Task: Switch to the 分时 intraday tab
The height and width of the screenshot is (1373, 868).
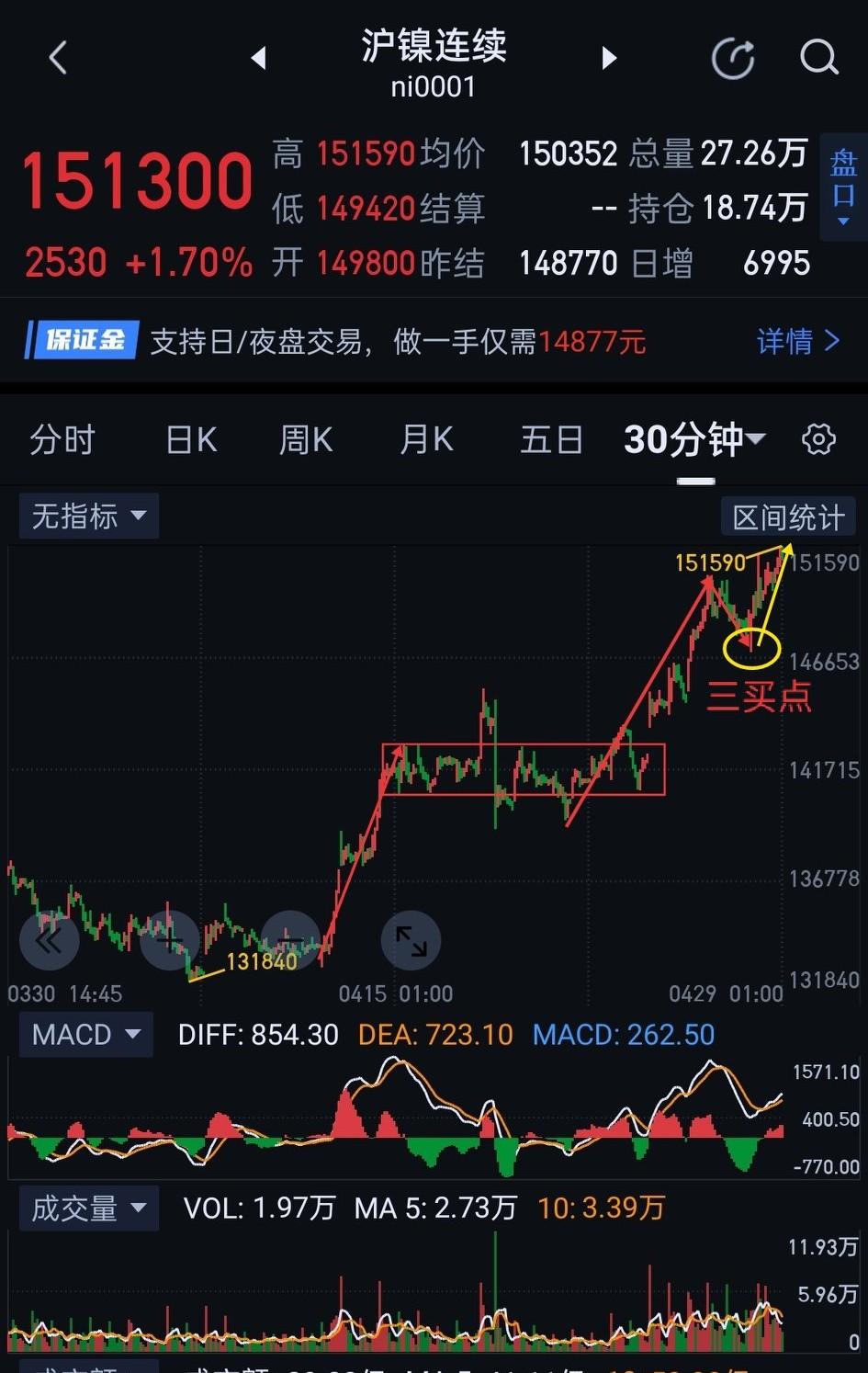Action: (62, 439)
